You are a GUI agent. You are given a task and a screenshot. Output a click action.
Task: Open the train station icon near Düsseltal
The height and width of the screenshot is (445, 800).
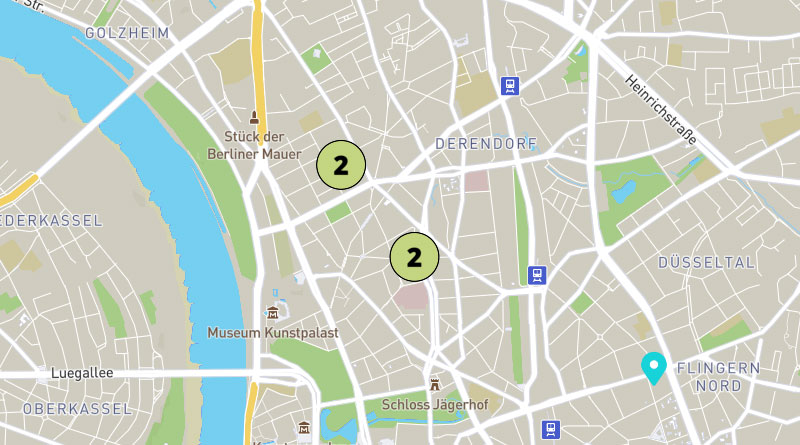(538, 274)
